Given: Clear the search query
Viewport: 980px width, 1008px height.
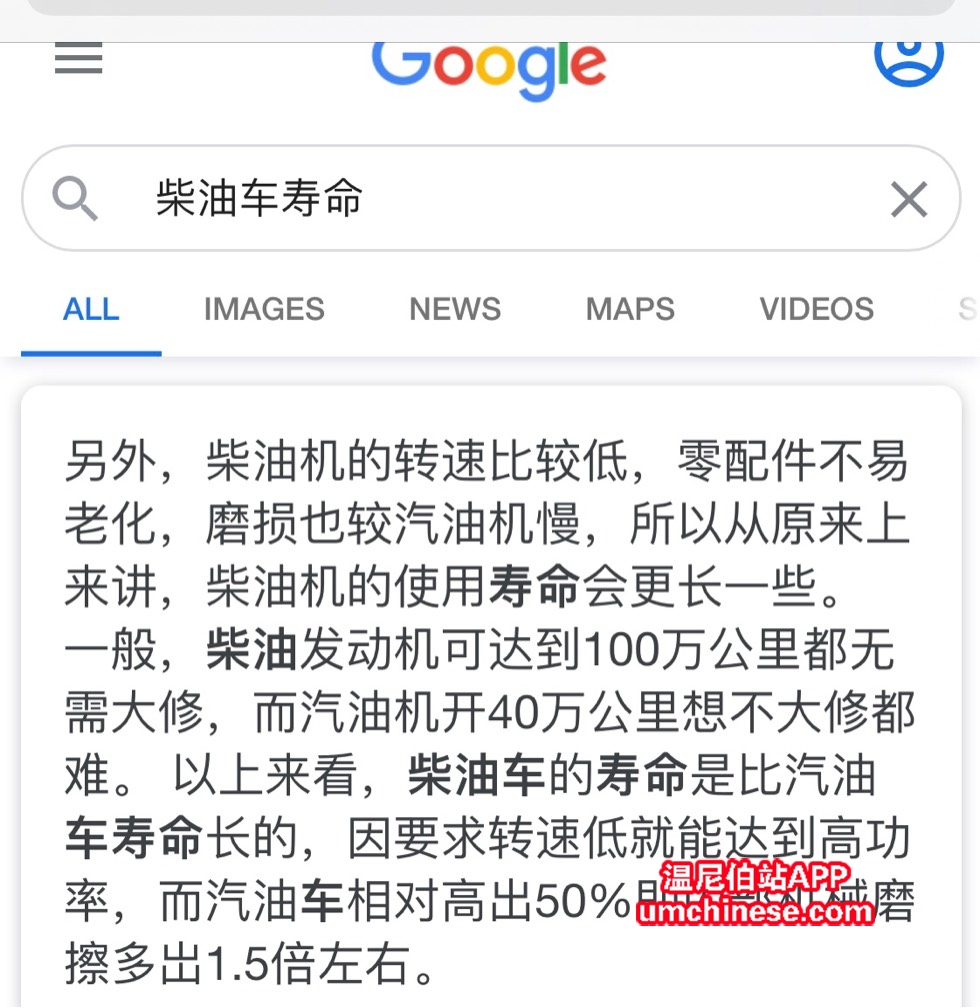Looking at the screenshot, I should coord(908,200).
